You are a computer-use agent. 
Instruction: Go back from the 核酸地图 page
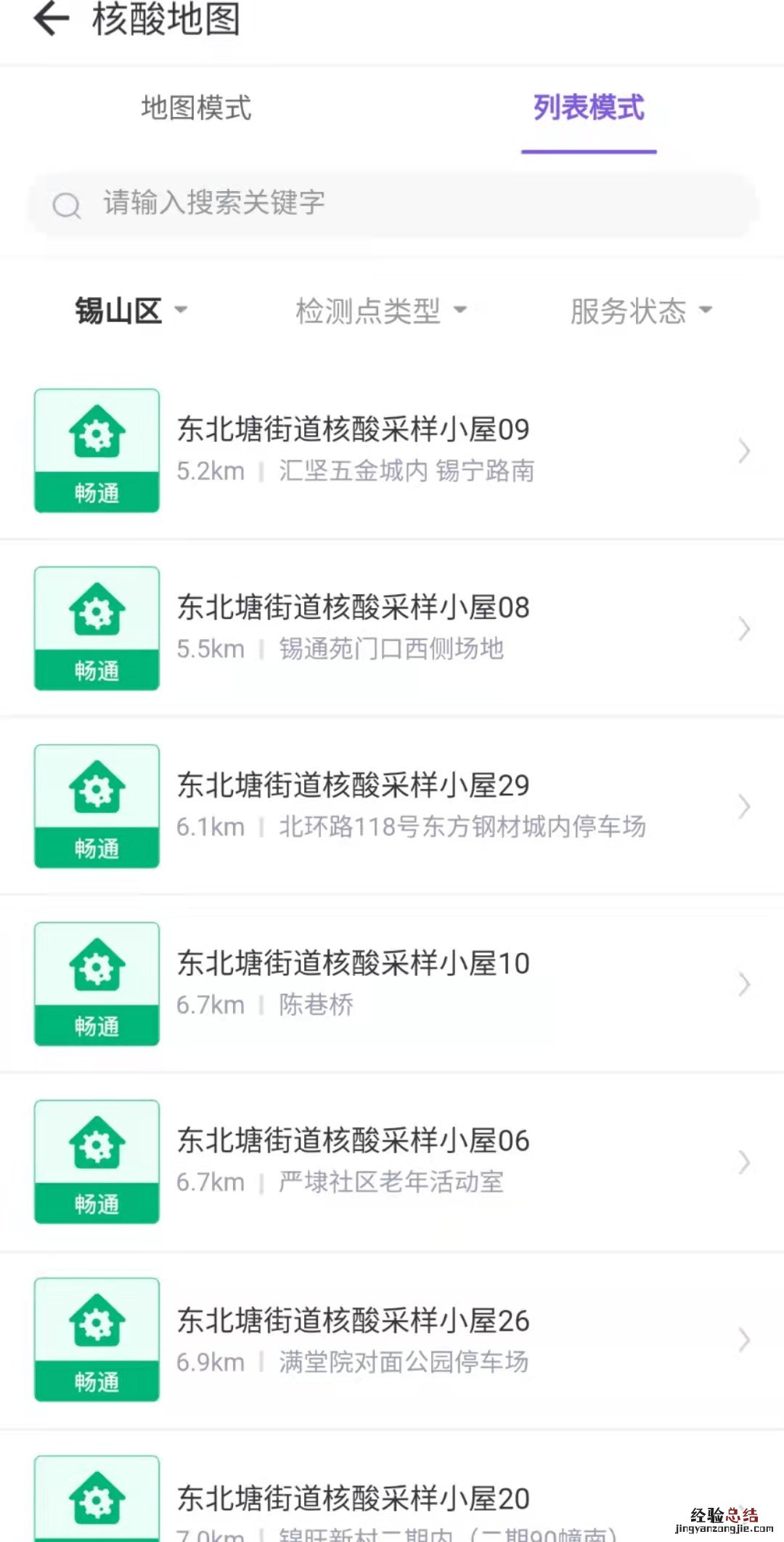(51, 19)
